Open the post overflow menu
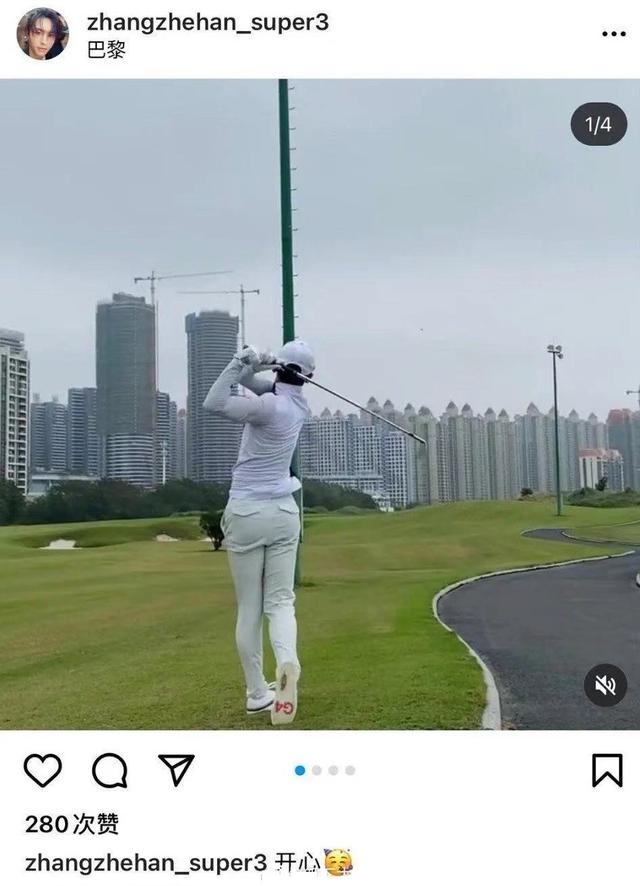The height and width of the screenshot is (886, 640). (613, 34)
